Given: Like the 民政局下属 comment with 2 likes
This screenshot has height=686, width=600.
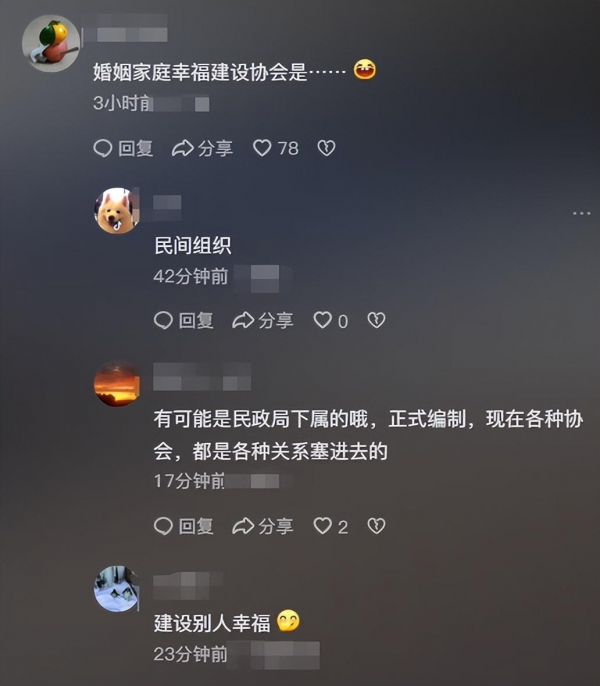Looking at the screenshot, I should (x=323, y=526).
